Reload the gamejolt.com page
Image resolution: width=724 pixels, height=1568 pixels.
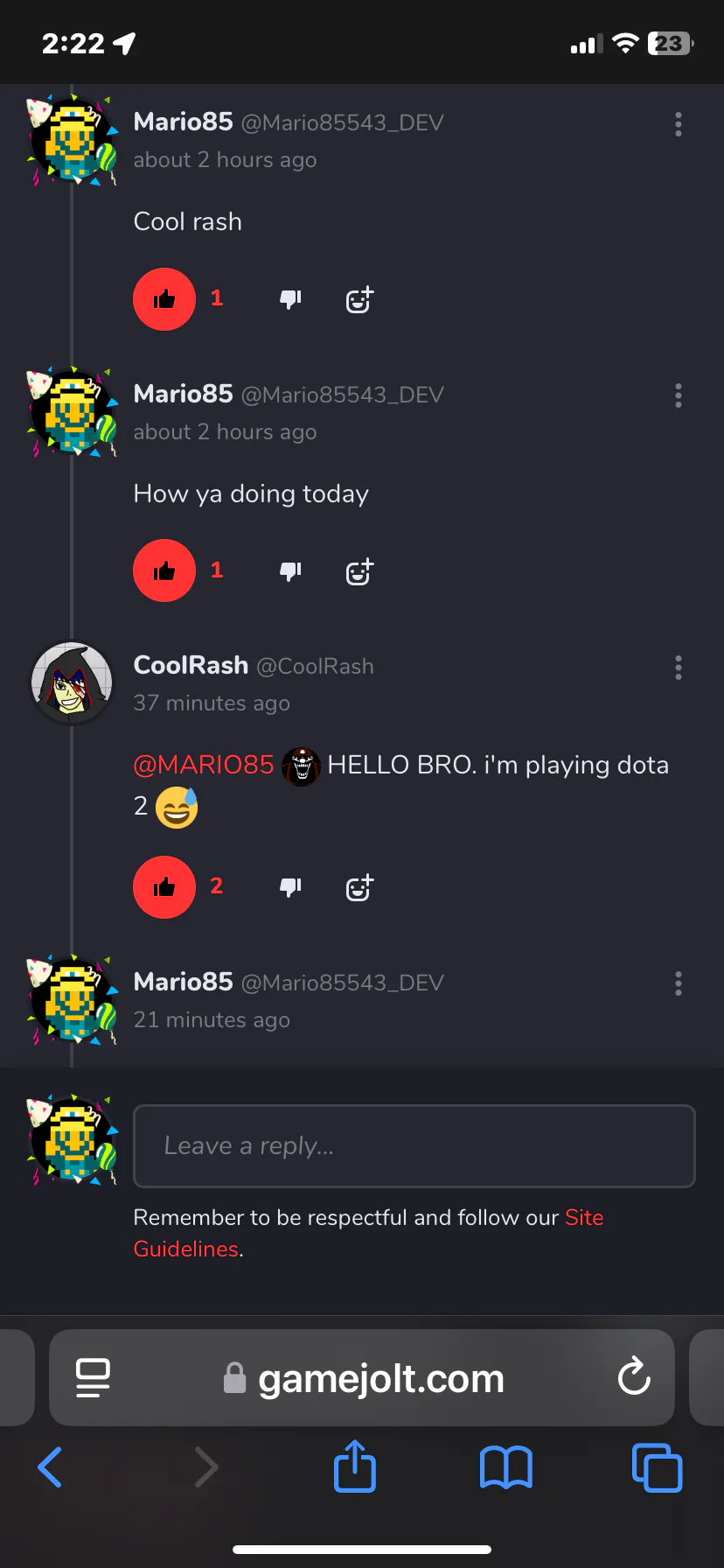(634, 1377)
